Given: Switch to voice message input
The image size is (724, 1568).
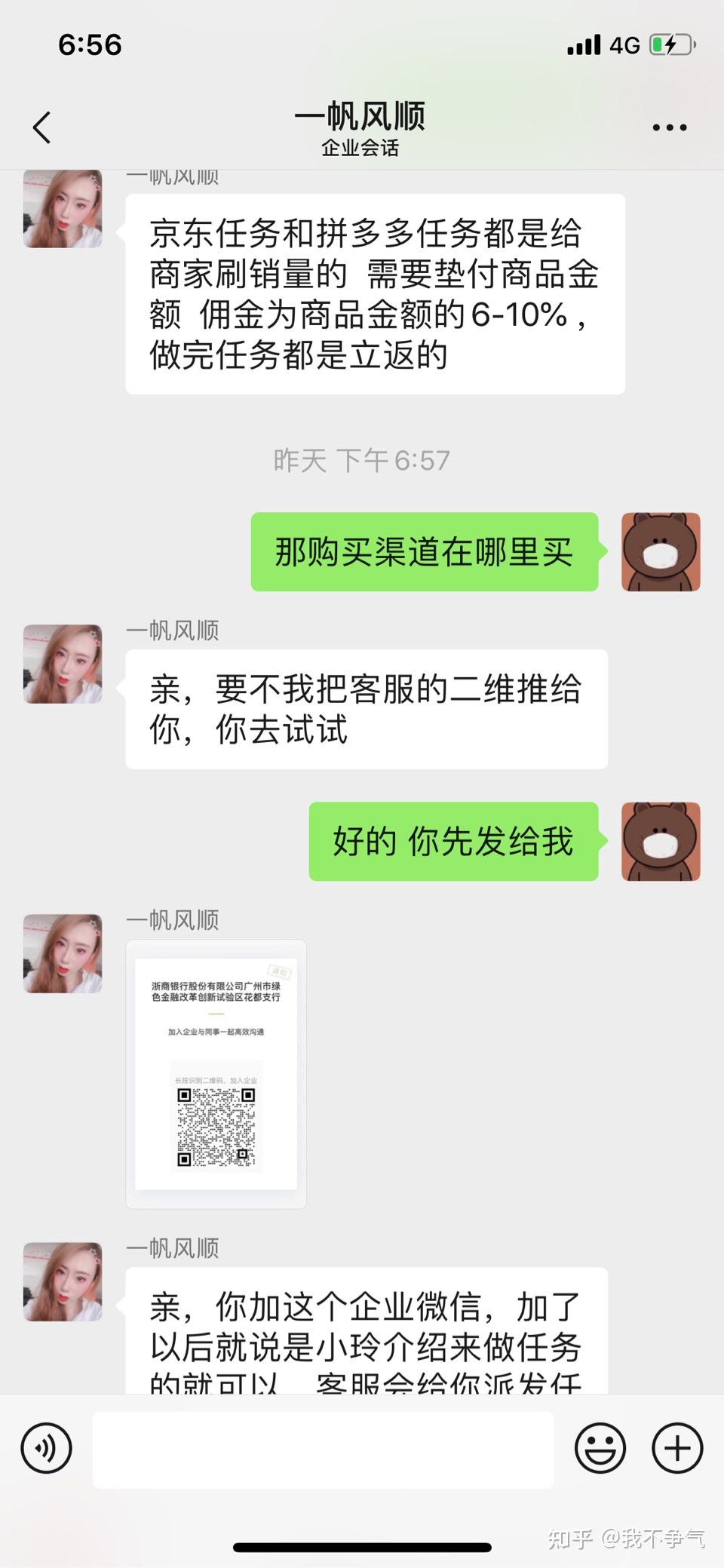Looking at the screenshot, I should (46, 1447).
